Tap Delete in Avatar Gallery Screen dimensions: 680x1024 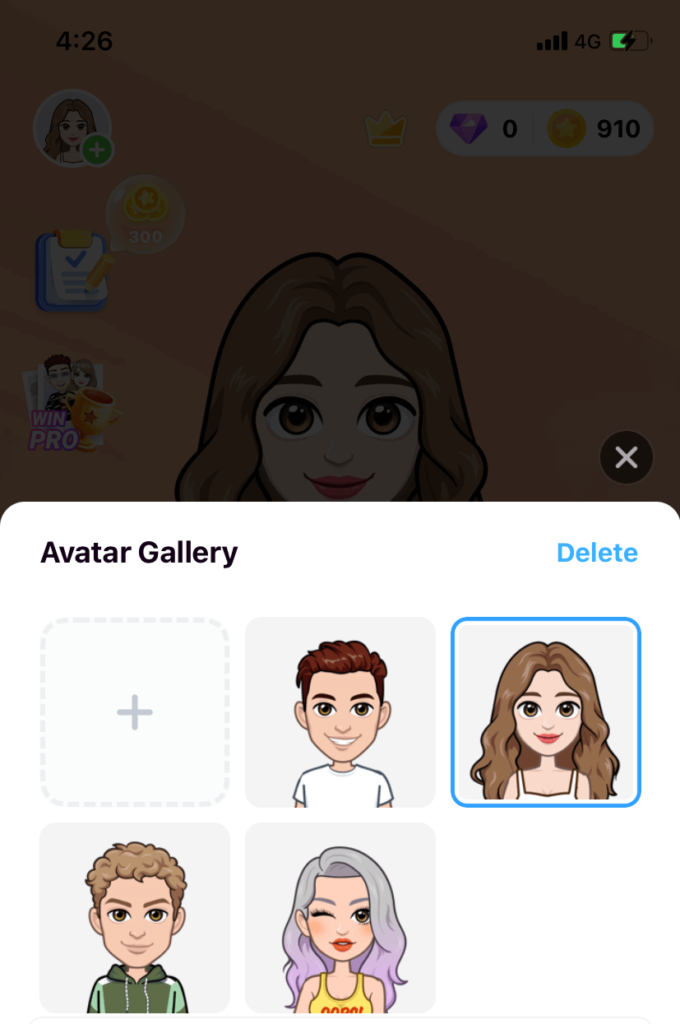[597, 553]
